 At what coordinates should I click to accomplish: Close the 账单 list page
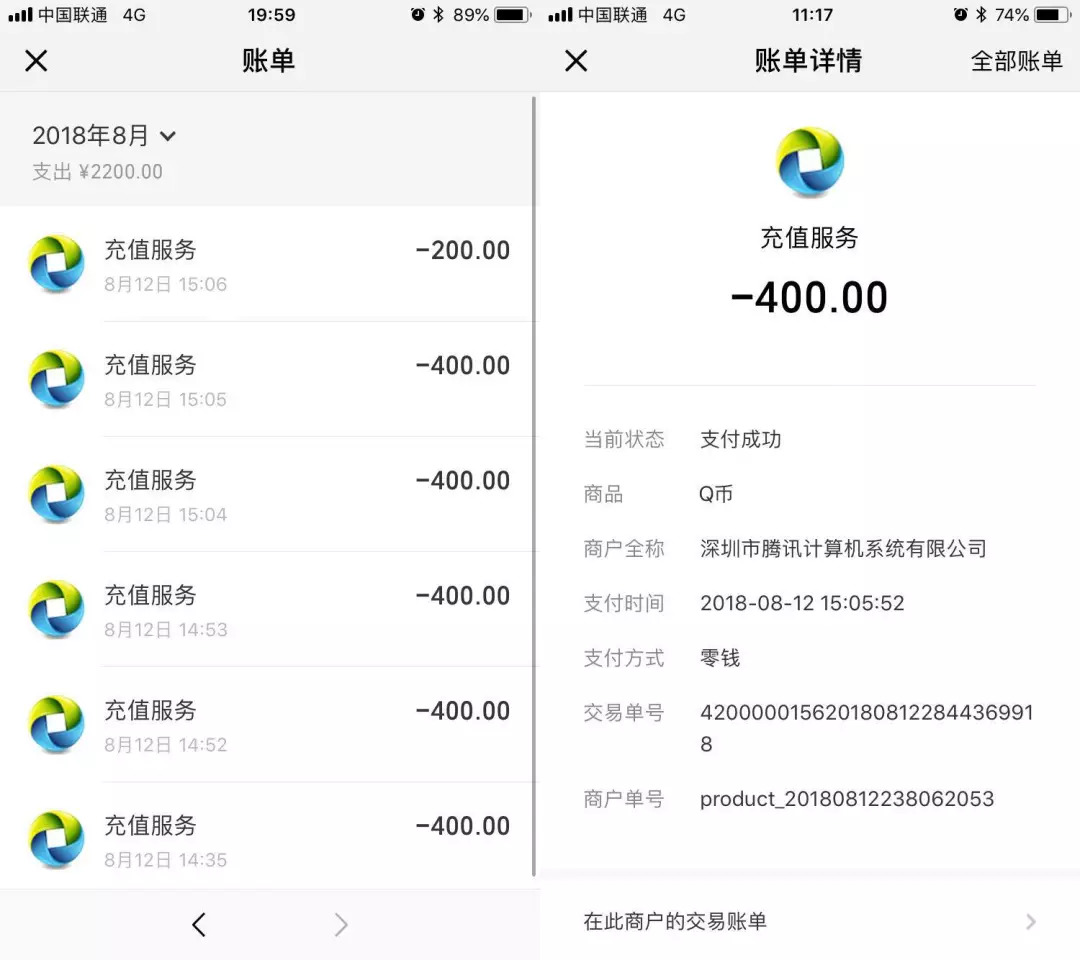coord(36,61)
